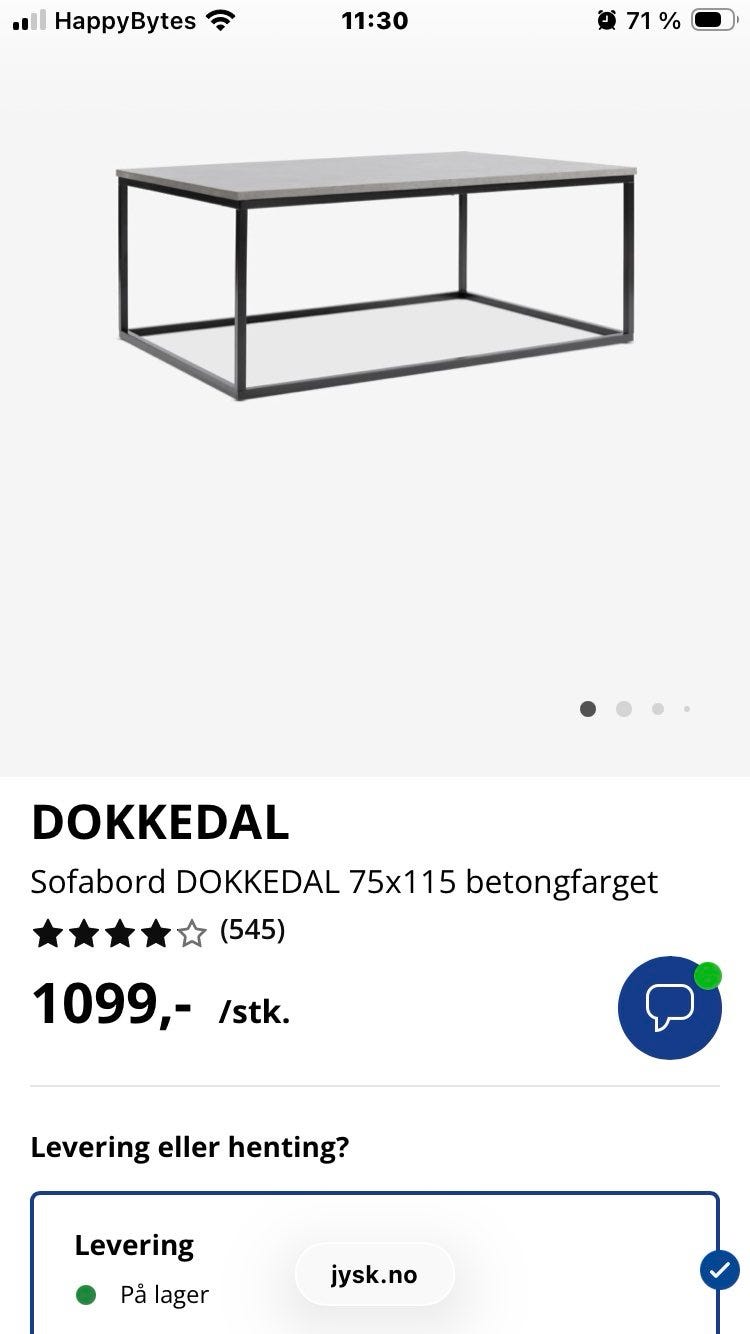
Task: Jump to the second product image dot
Action: coord(624,709)
